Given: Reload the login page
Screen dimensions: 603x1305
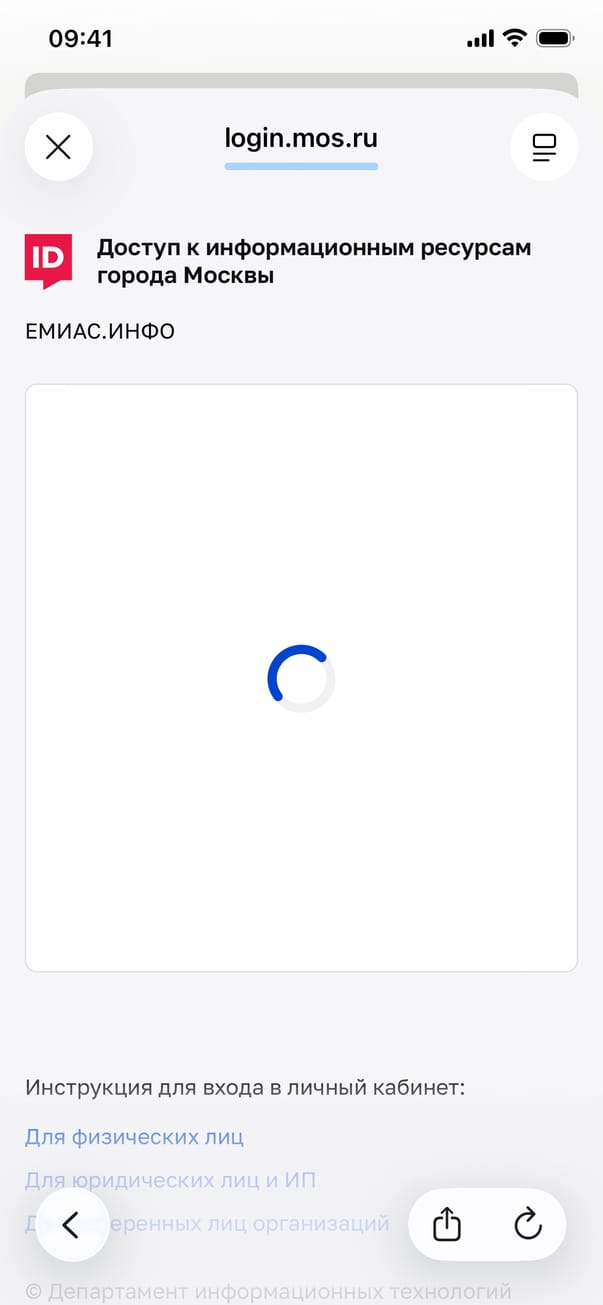Looking at the screenshot, I should (x=527, y=1224).
